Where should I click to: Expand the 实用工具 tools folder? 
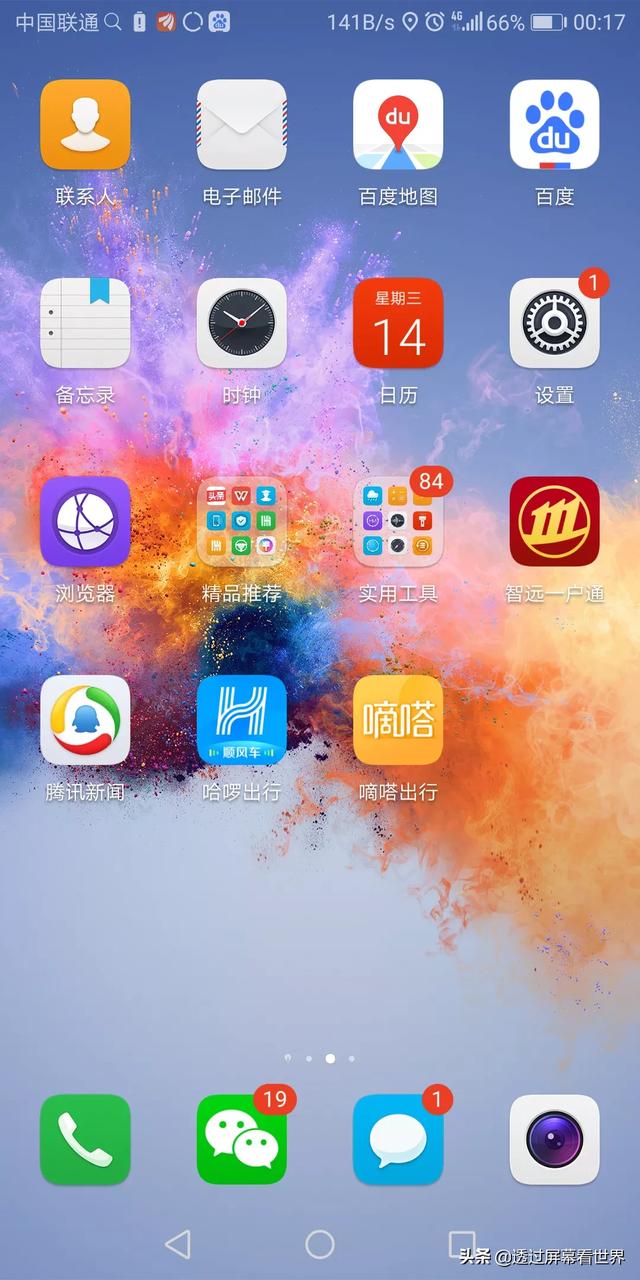coord(398,521)
